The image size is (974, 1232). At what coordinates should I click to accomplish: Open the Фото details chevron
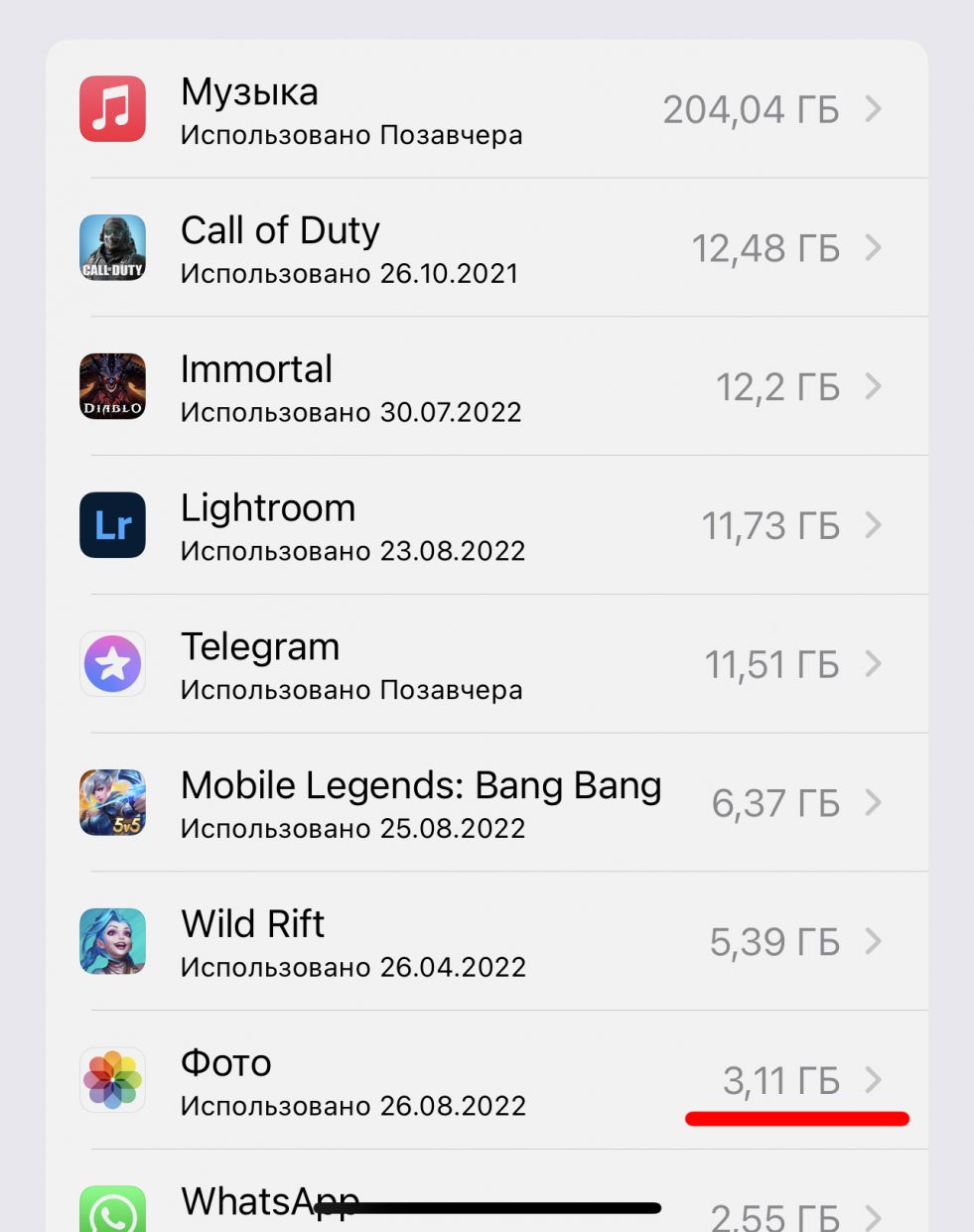click(874, 1080)
